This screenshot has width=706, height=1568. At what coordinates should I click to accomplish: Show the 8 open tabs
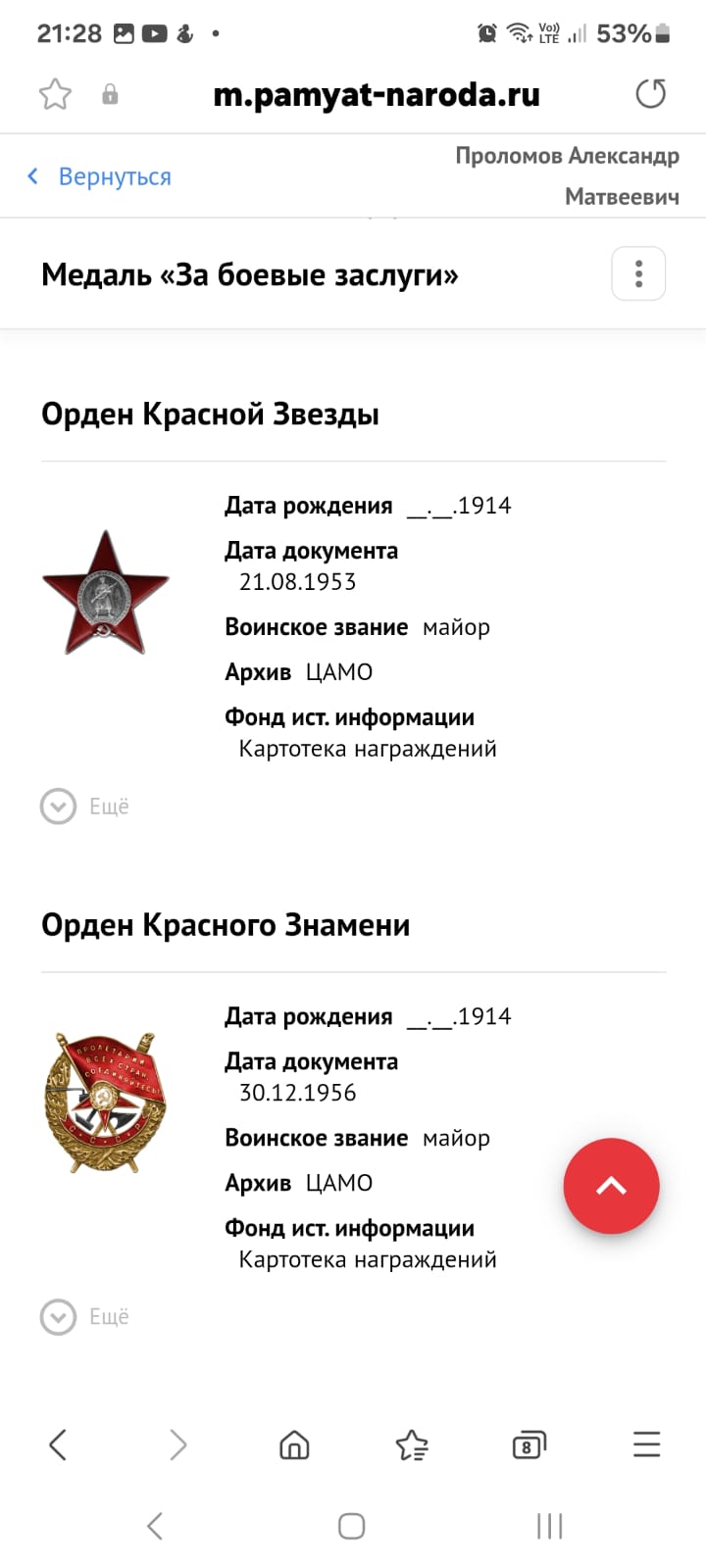tap(529, 1445)
